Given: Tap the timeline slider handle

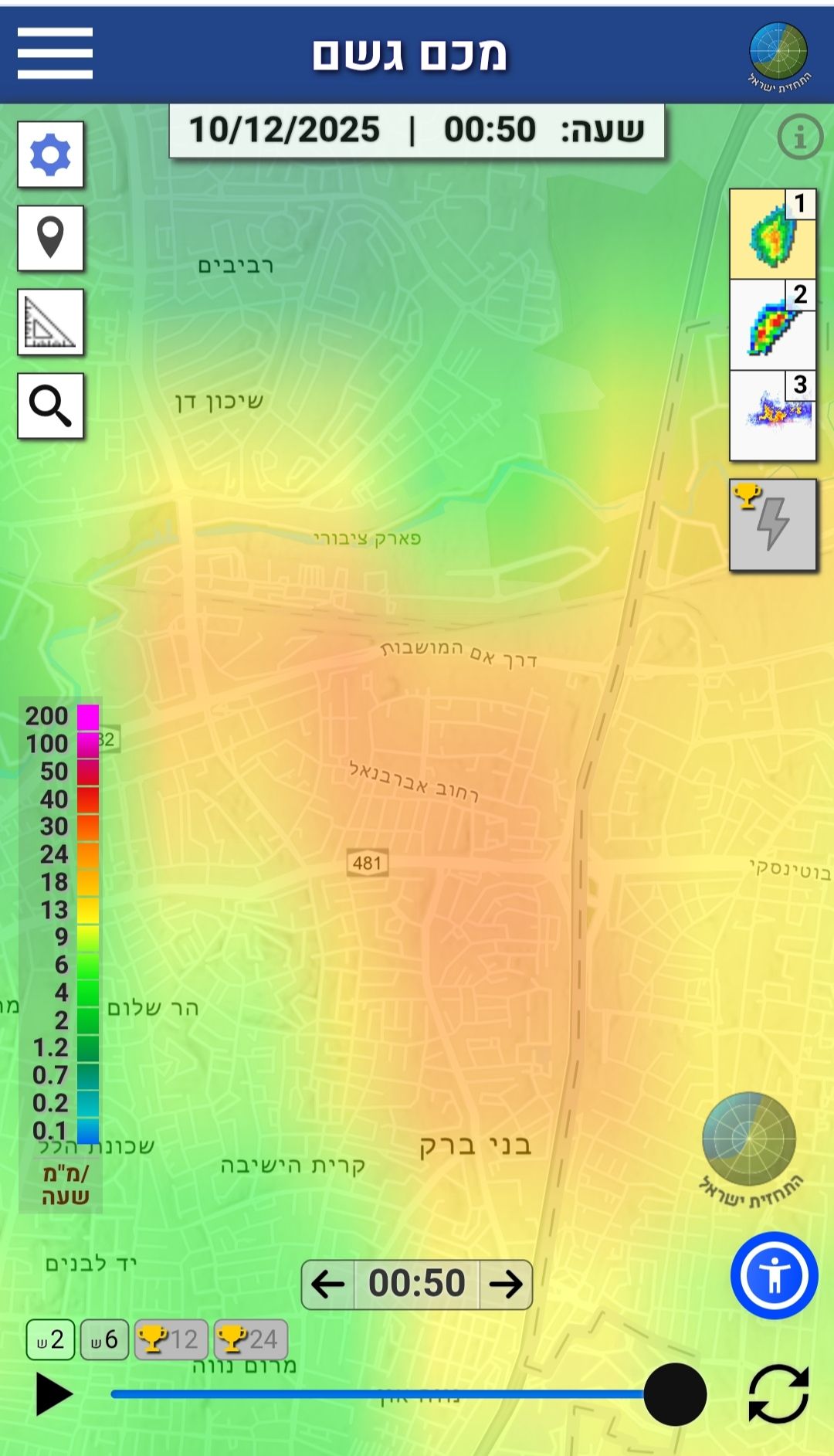Looking at the screenshot, I should click(x=675, y=1394).
